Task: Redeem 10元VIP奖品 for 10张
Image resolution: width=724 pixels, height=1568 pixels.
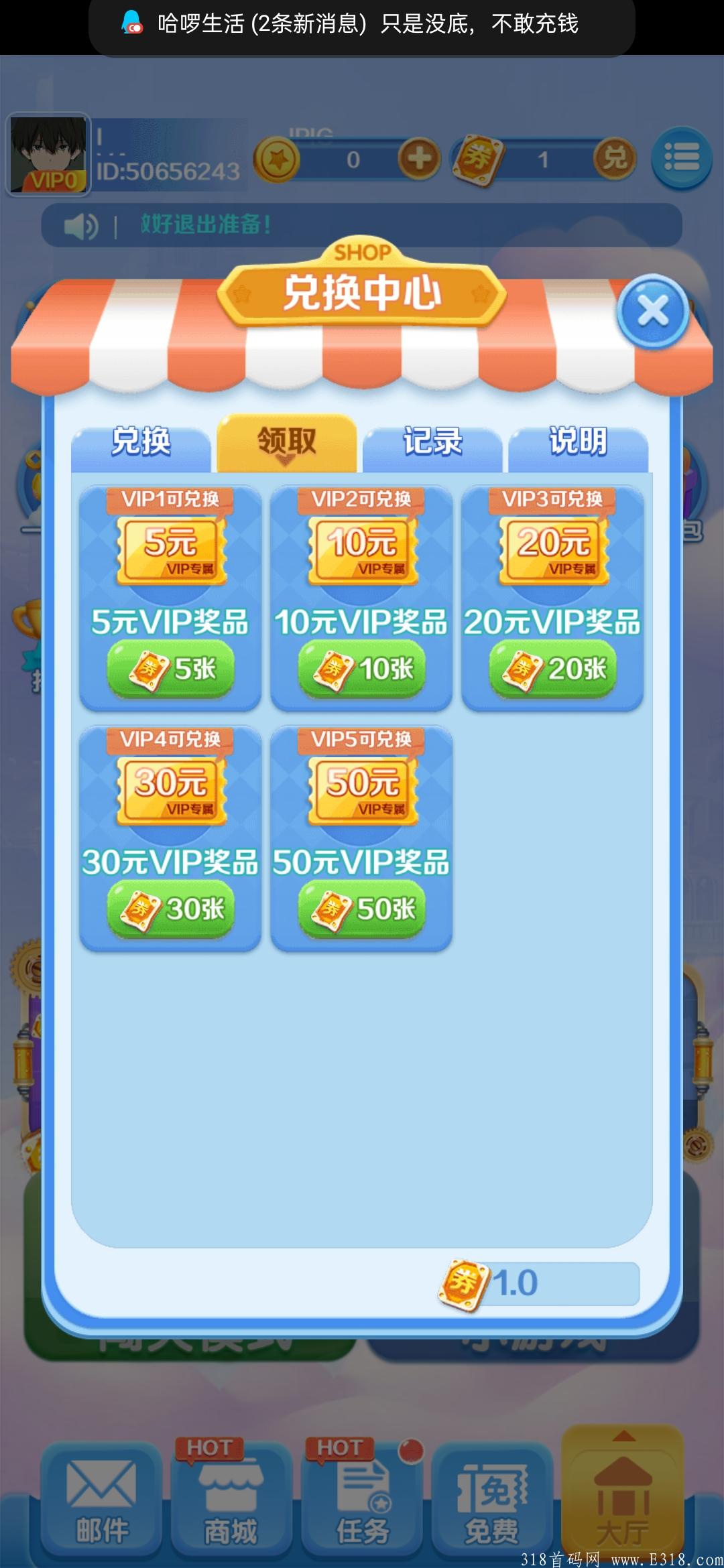Action: (x=362, y=669)
